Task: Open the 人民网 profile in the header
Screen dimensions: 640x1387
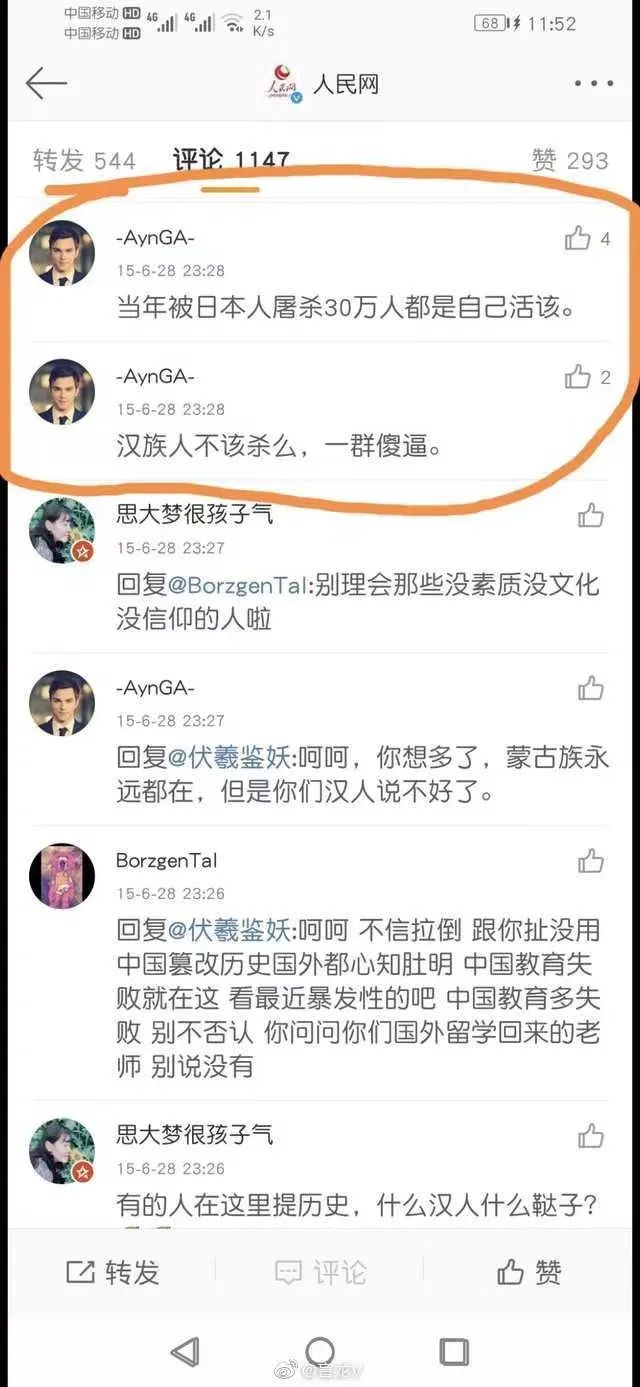Action: pyautogui.click(x=322, y=84)
